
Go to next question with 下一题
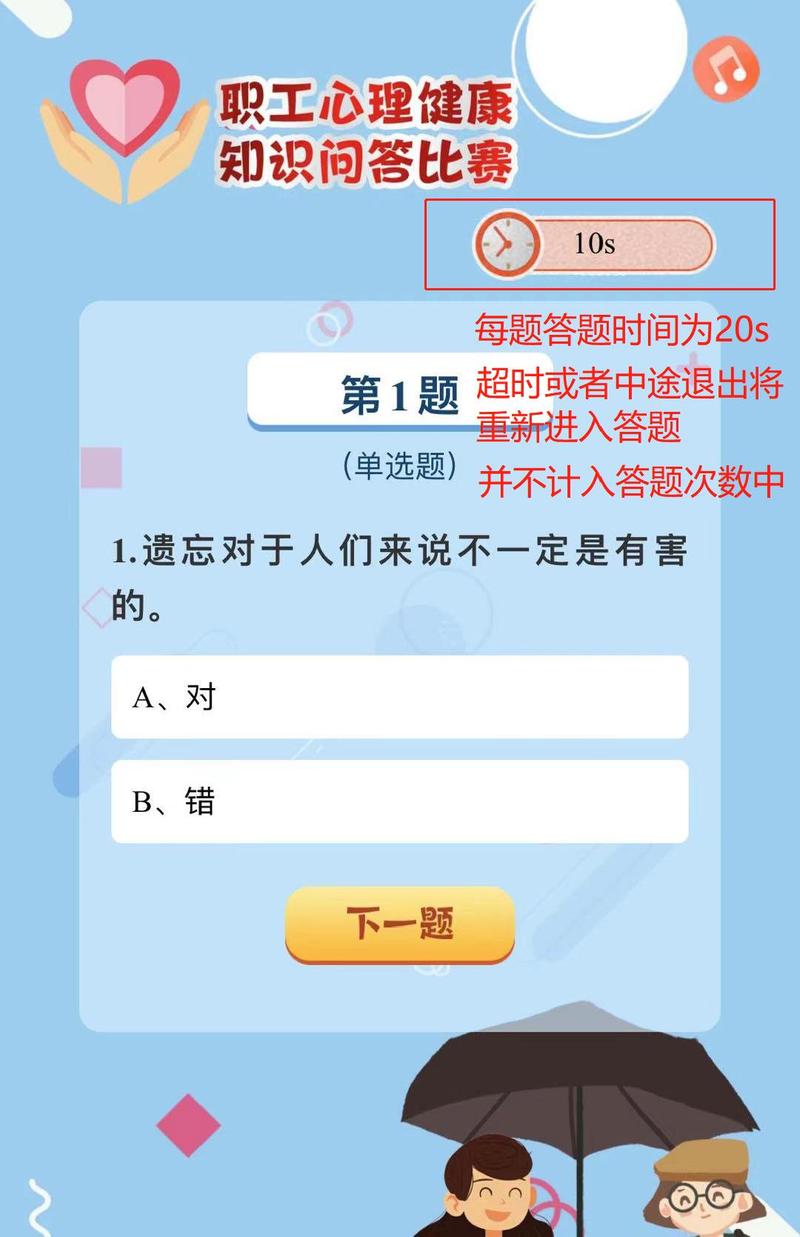(x=399, y=925)
